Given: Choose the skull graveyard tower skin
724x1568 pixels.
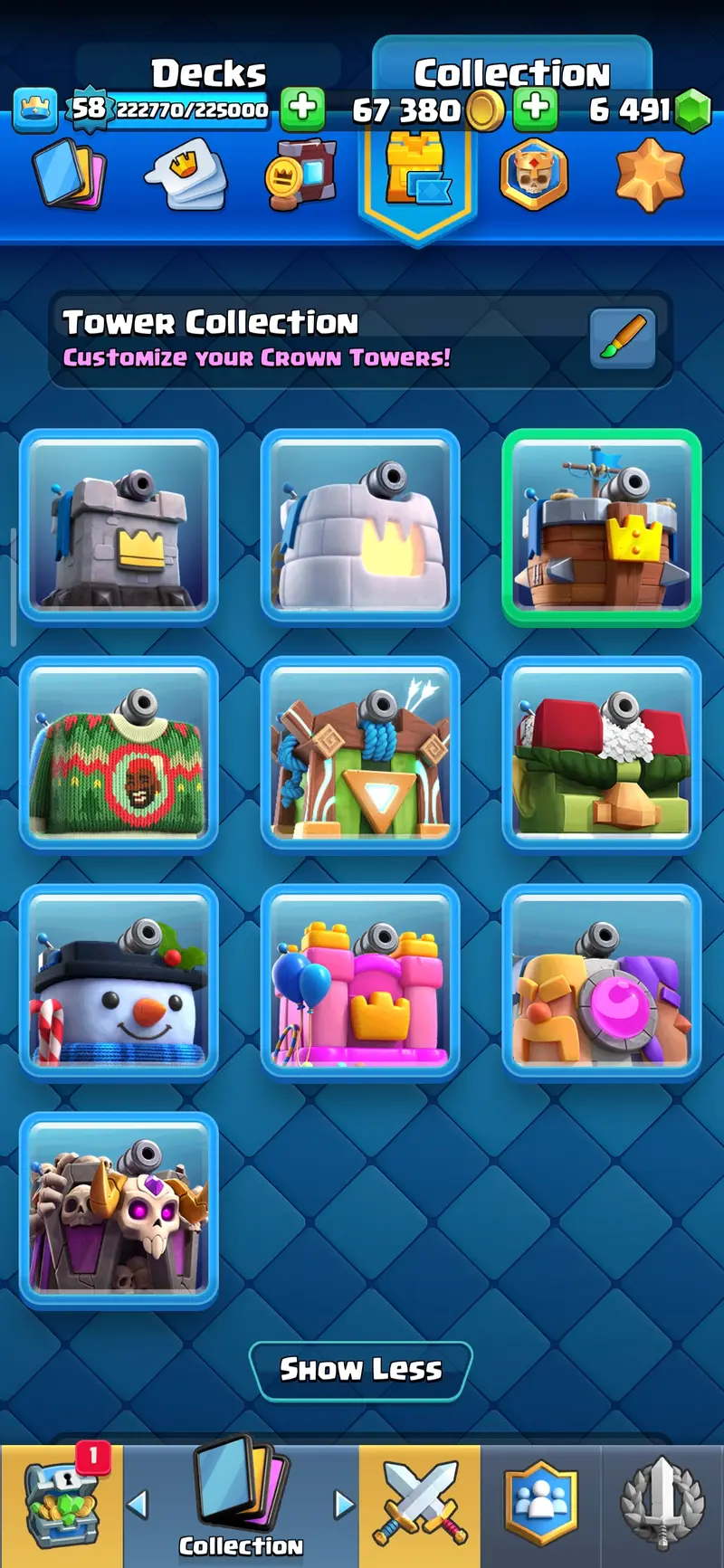Looking at the screenshot, I should (119, 1210).
